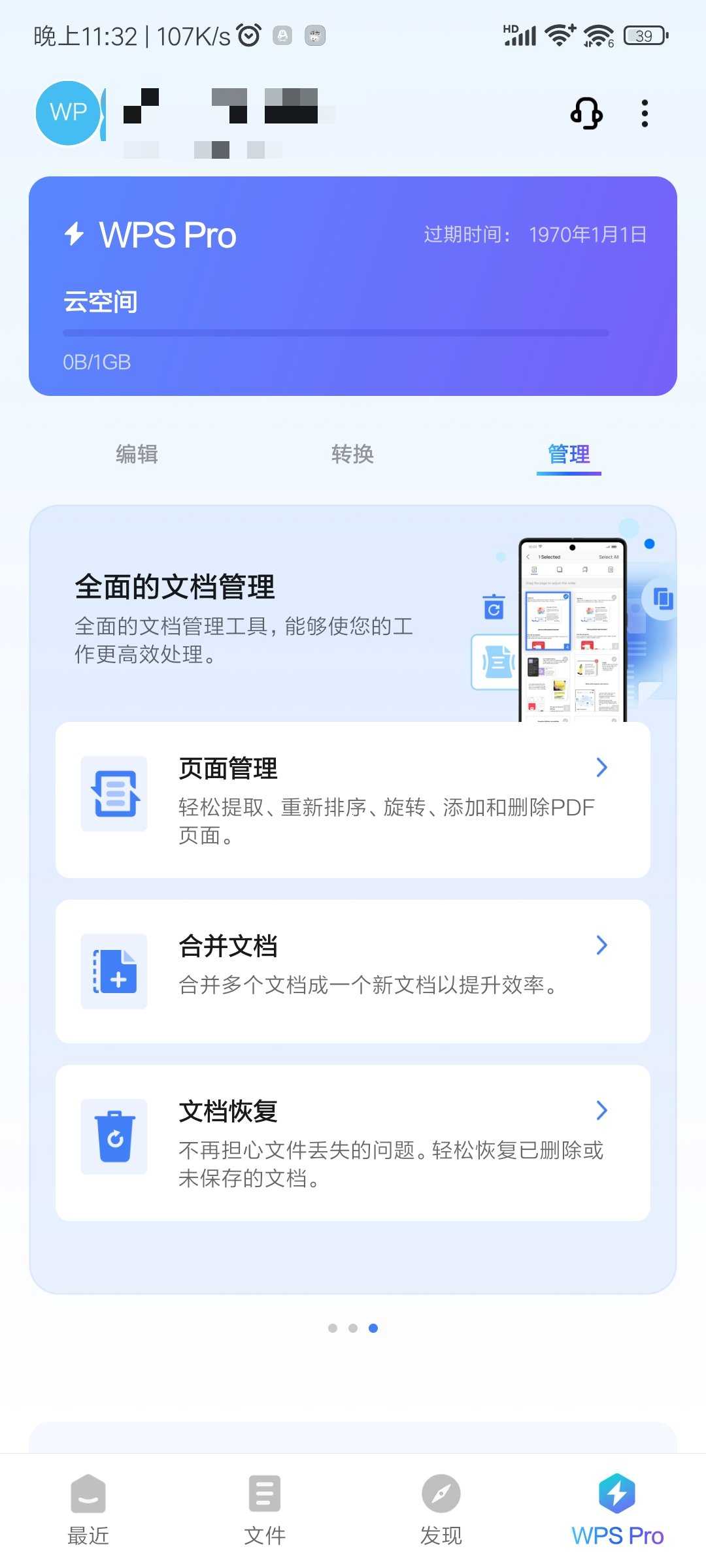Switch to the 转换 tab
The width and height of the screenshot is (706, 1568).
click(x=352, y=454)
